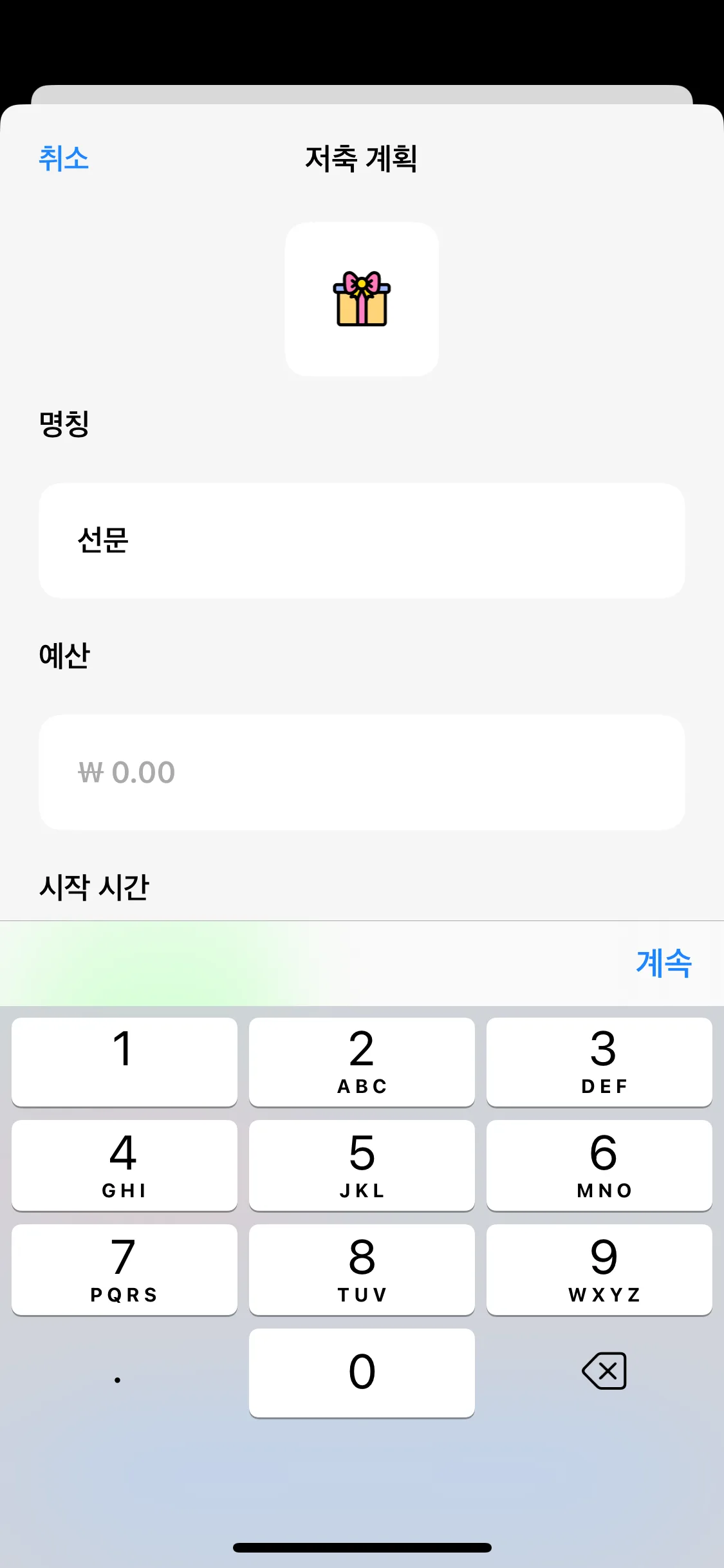
Task: Tap 계속 to continue
Action: tap(665, 964)
